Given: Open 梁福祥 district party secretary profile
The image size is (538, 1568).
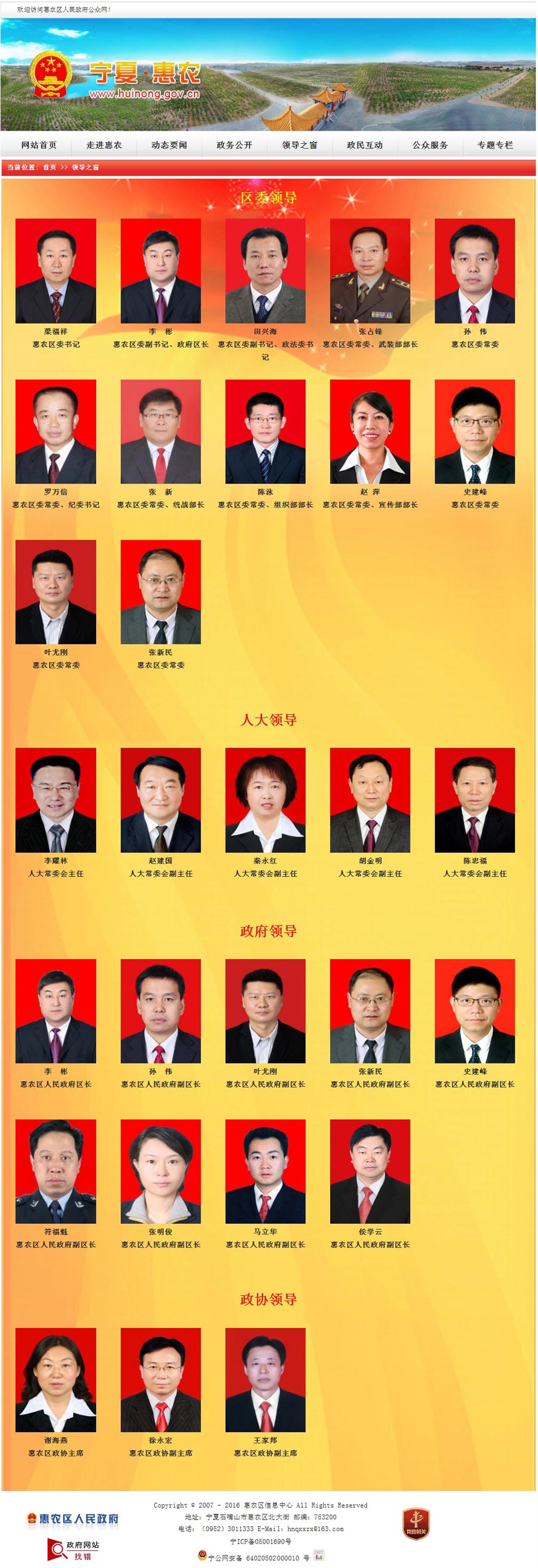Looking at the screenshot, I should tap(56, 271).
